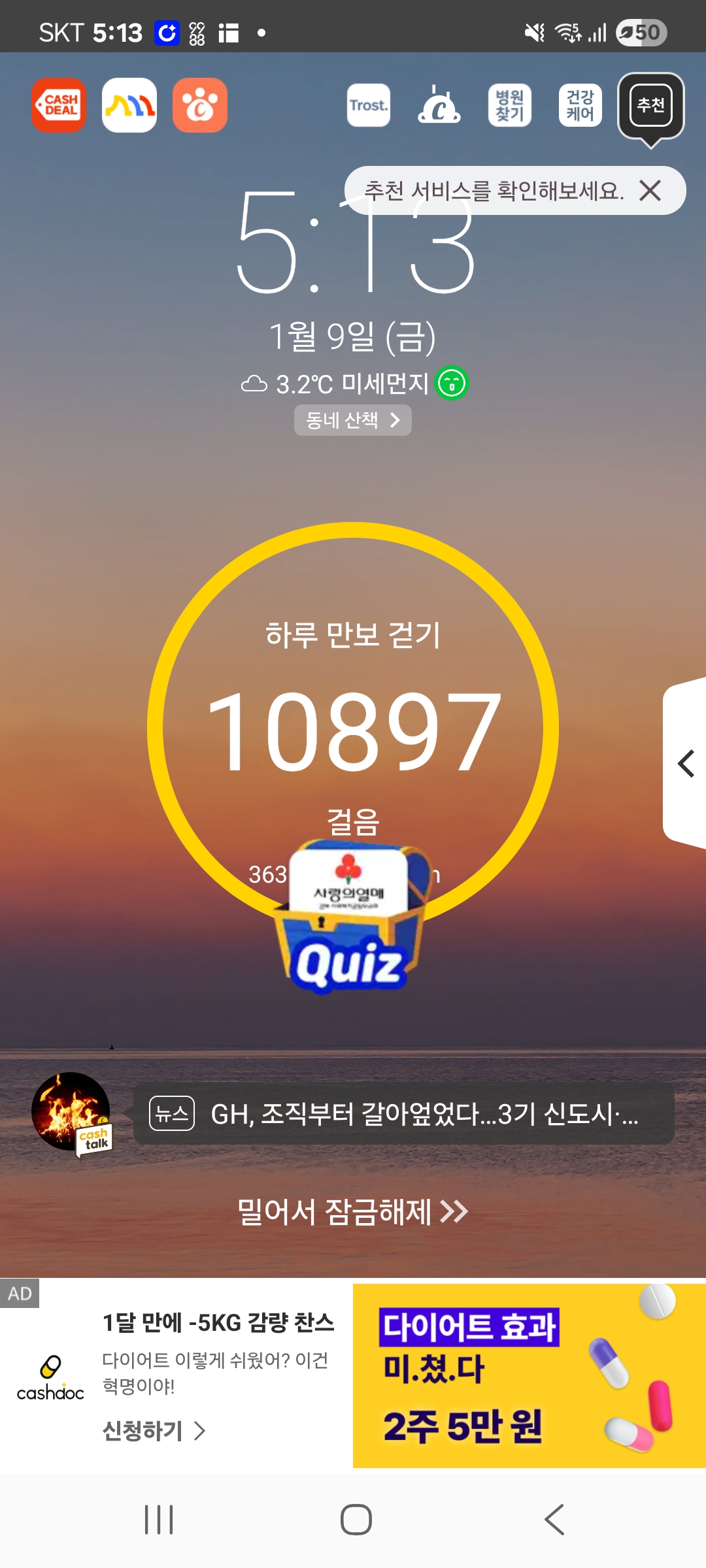Open 병원찾기 hospital finder

(509, 105)
